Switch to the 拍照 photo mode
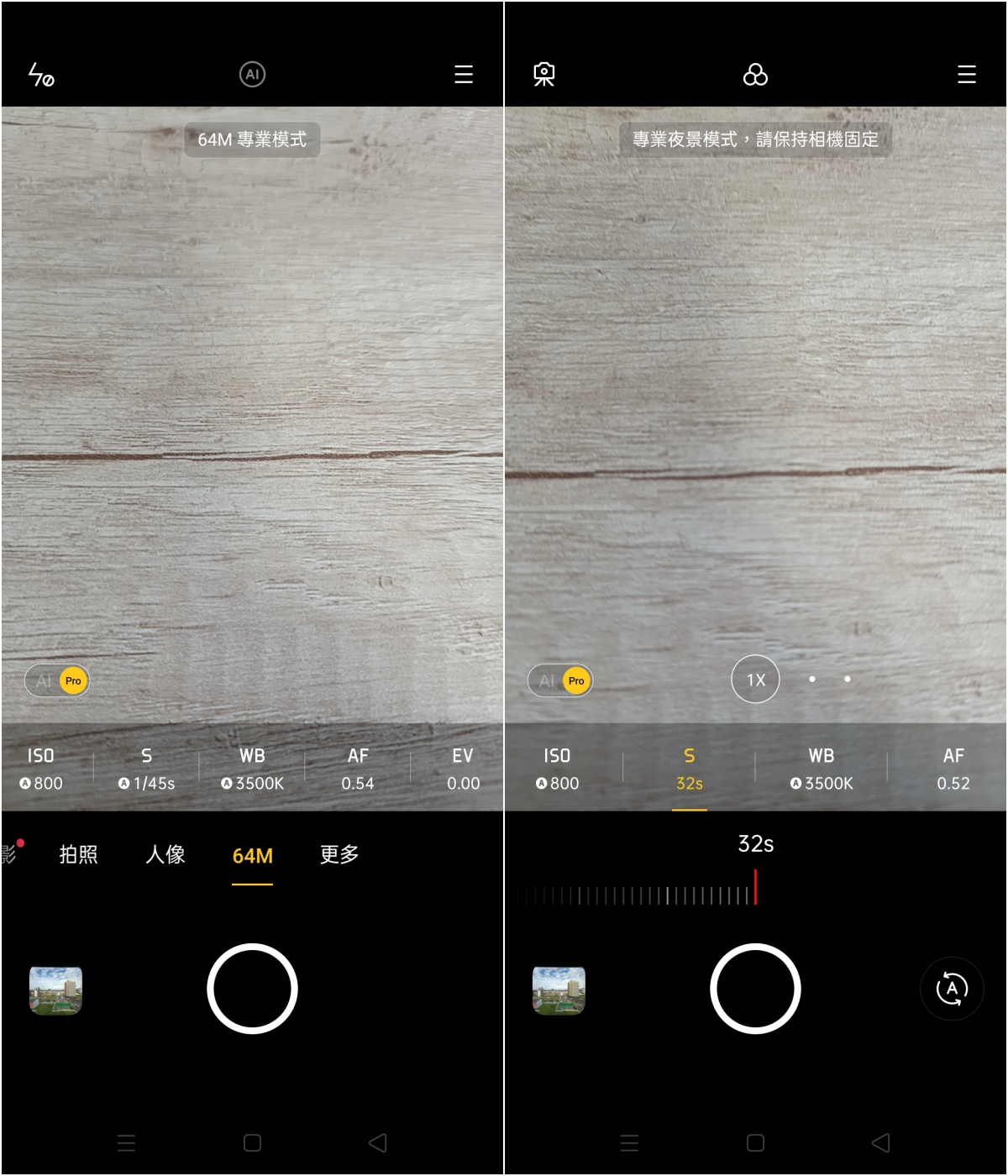This screenshot has width=1008, height=1176. pyautogui.click(x=79, y=855)
